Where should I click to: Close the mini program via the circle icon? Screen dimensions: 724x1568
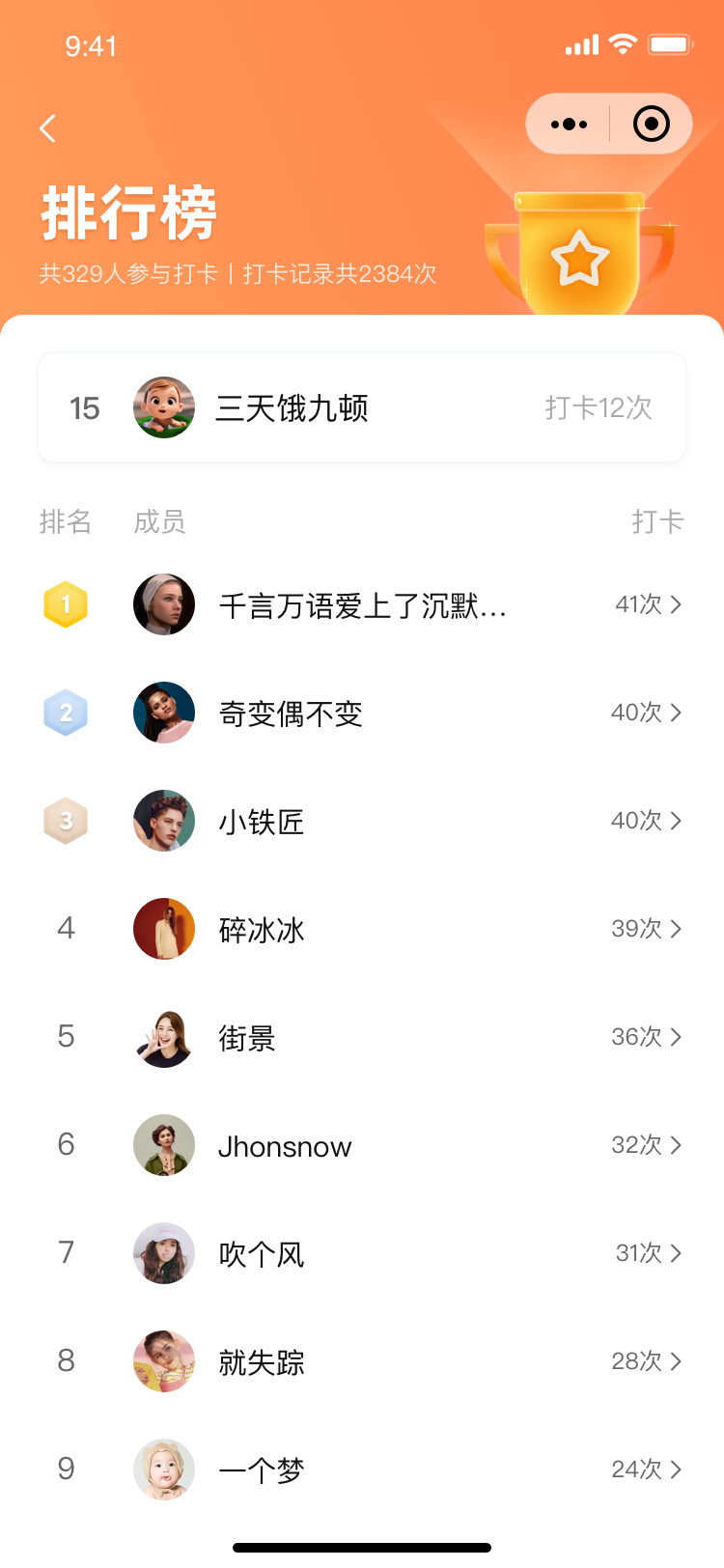pos(651,125)
